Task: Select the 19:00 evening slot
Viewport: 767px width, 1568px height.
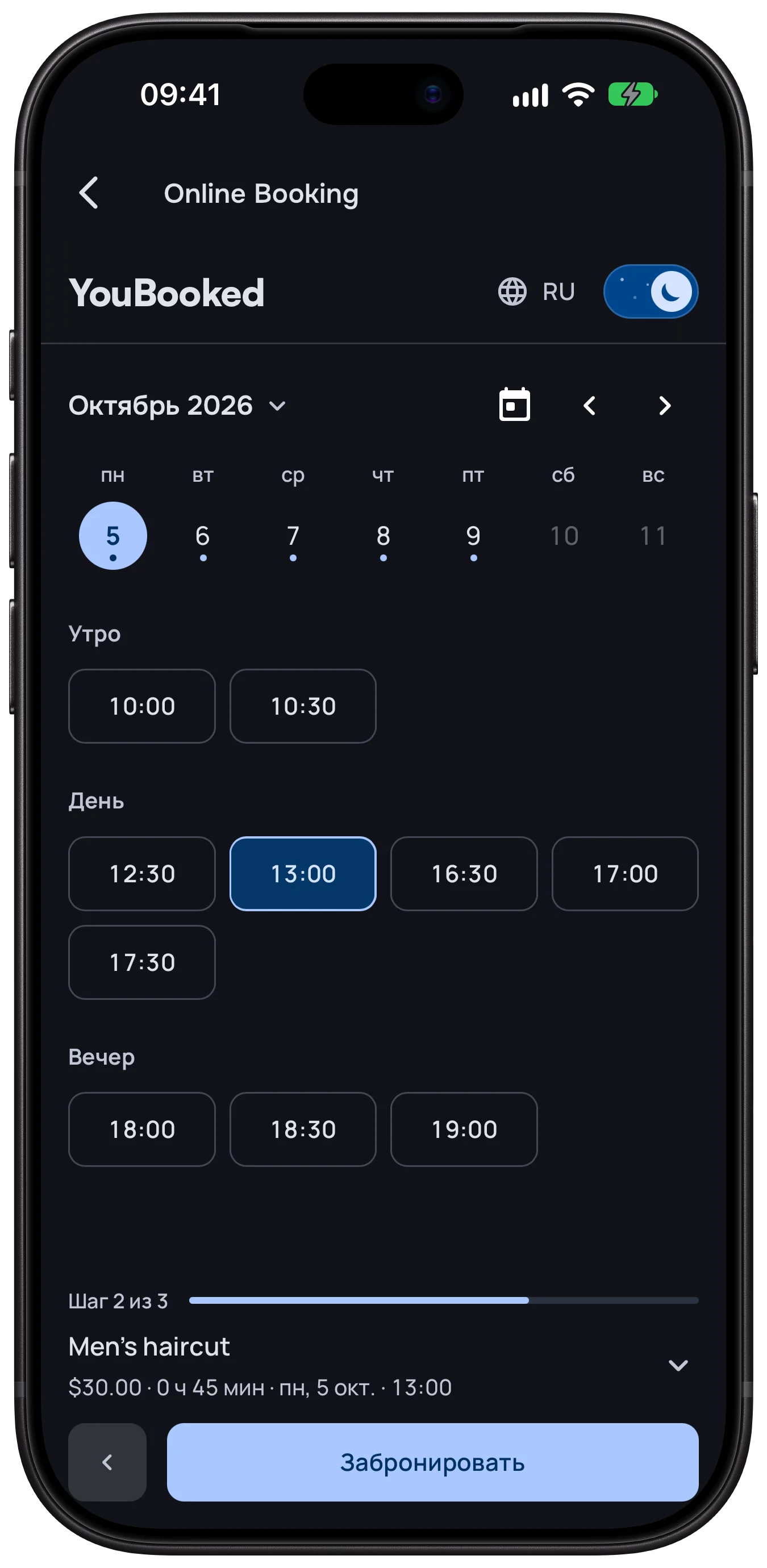Action: pos(464,1129)
